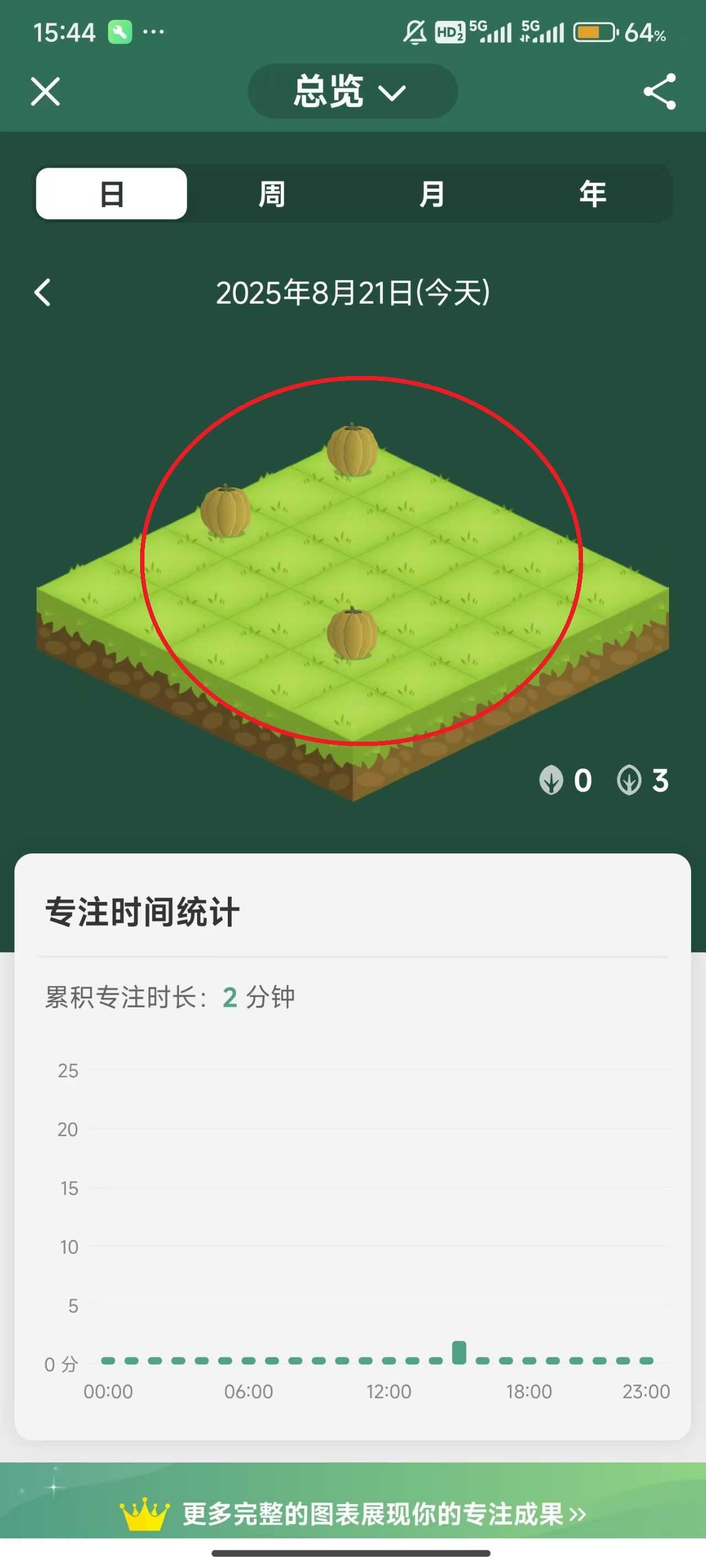Switch to the 周 week view

click(272, 194)
